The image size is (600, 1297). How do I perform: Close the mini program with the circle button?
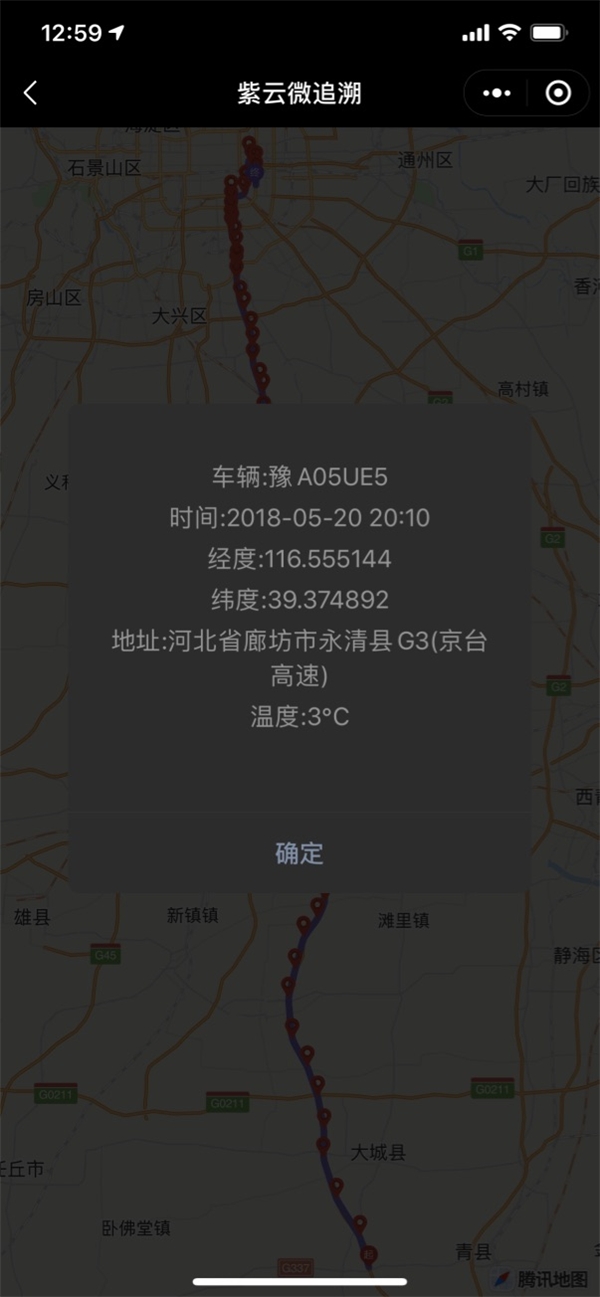558,93
